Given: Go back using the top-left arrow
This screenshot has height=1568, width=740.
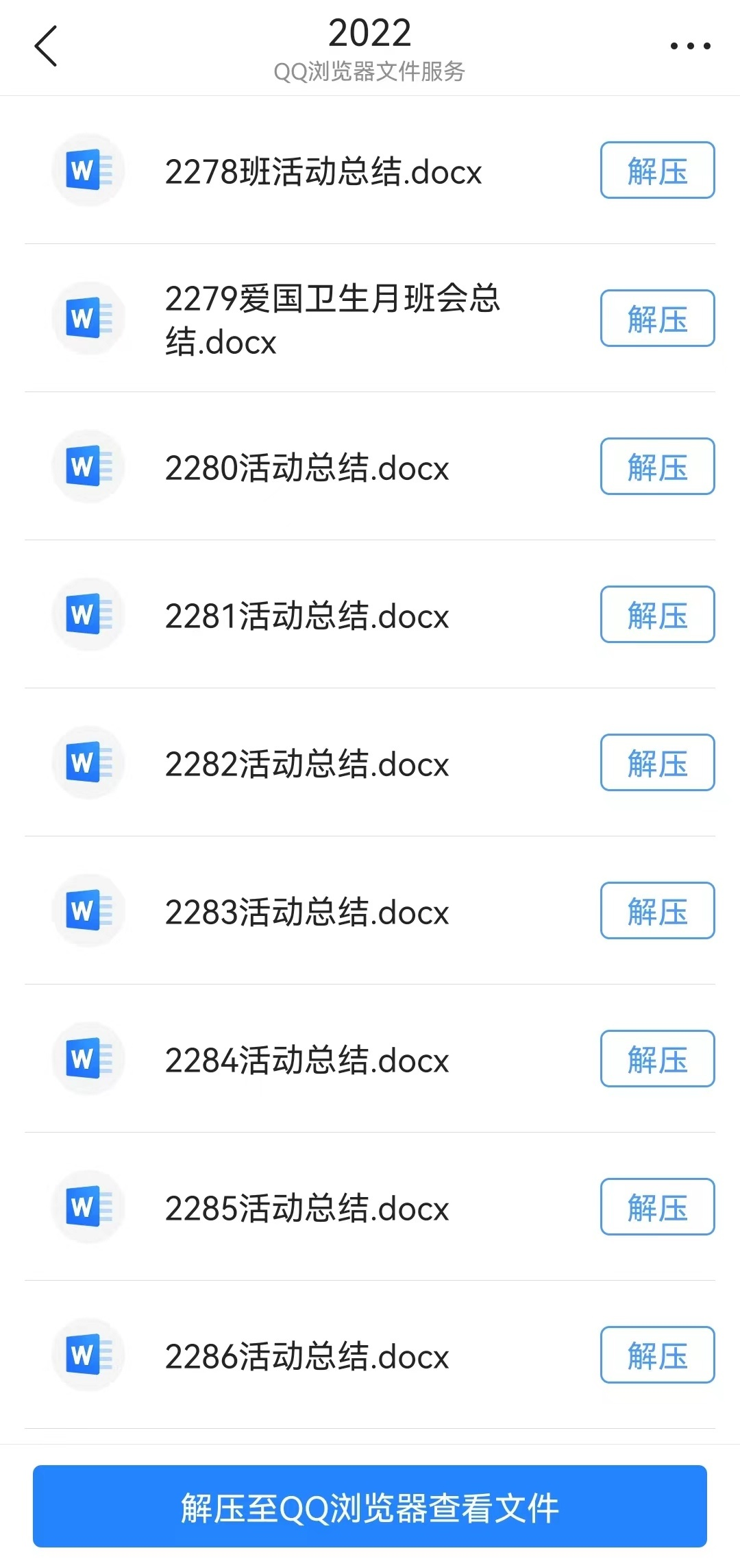Looking at the screenshot, I should [x=46, y=47].
